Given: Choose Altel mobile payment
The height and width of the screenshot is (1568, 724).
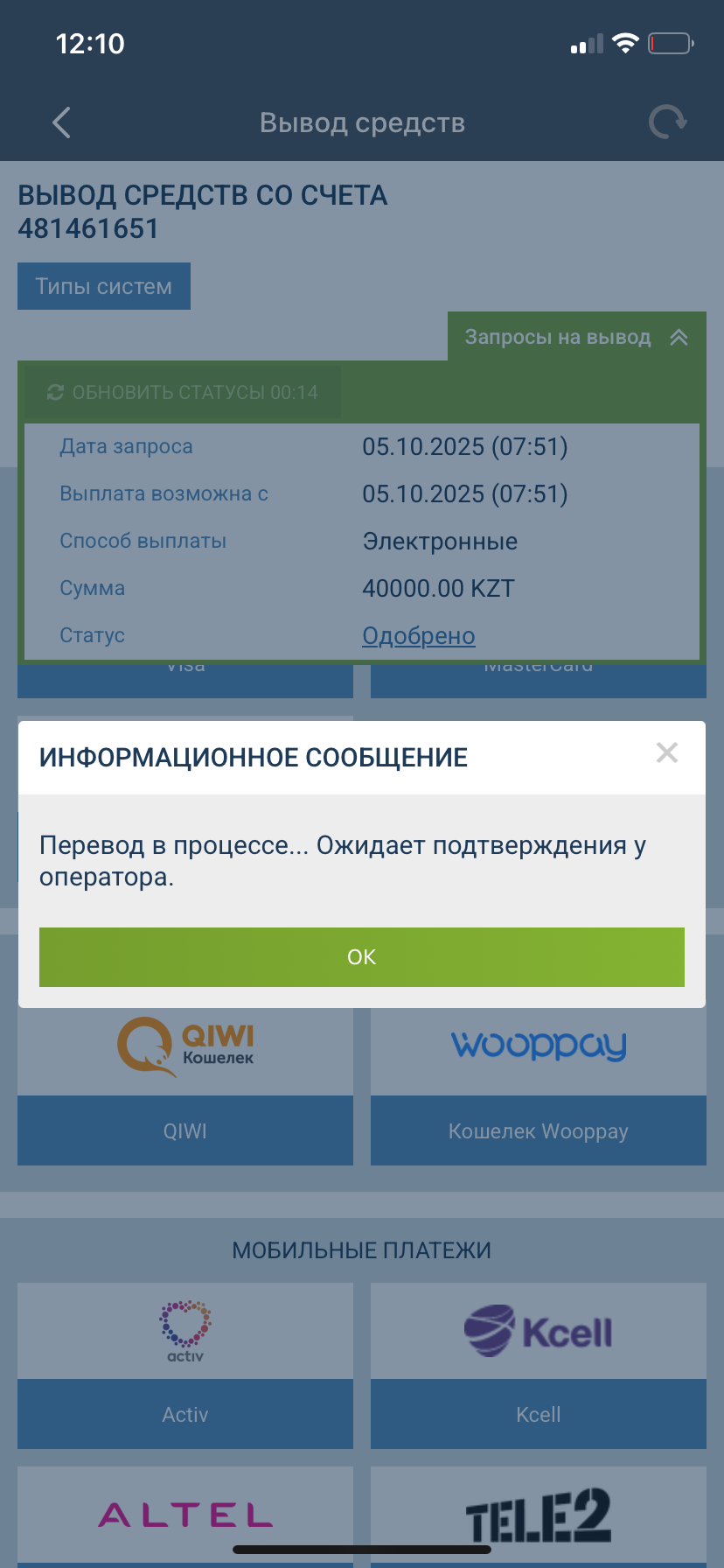Looking at the screenshot, I should (x=185, y=1515).
